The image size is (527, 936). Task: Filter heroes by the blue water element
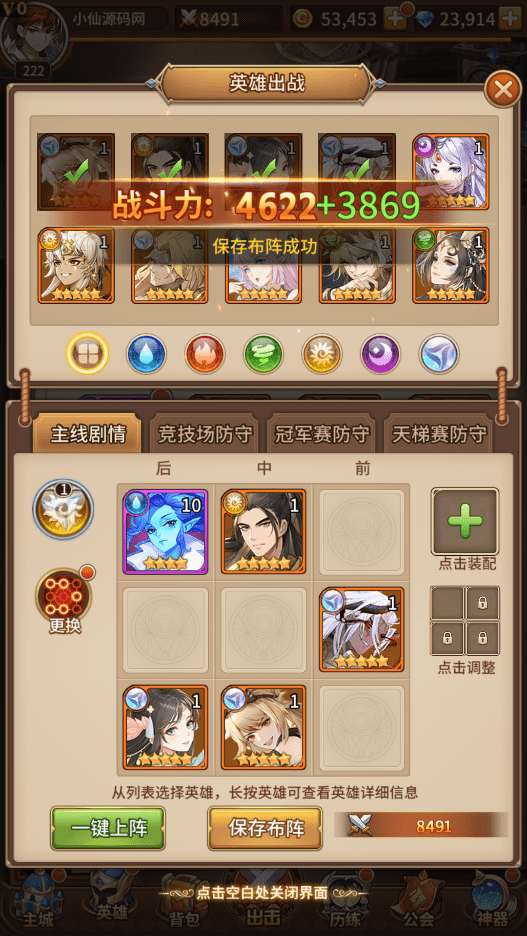coord(146,354)
